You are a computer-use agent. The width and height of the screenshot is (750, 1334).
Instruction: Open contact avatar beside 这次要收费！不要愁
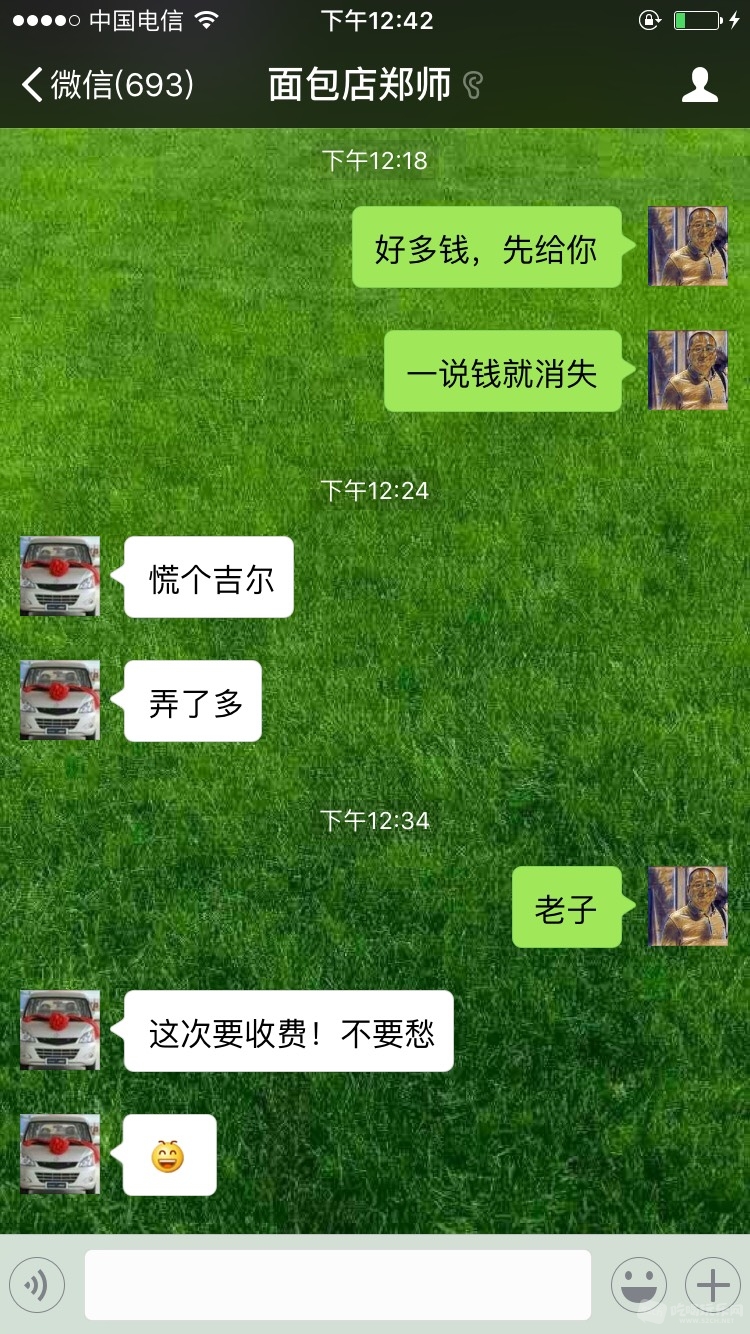60,1030
